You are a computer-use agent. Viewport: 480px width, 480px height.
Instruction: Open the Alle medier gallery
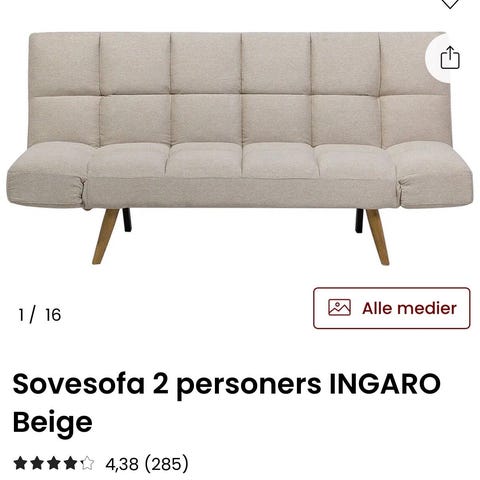click(x=392, y=308)
